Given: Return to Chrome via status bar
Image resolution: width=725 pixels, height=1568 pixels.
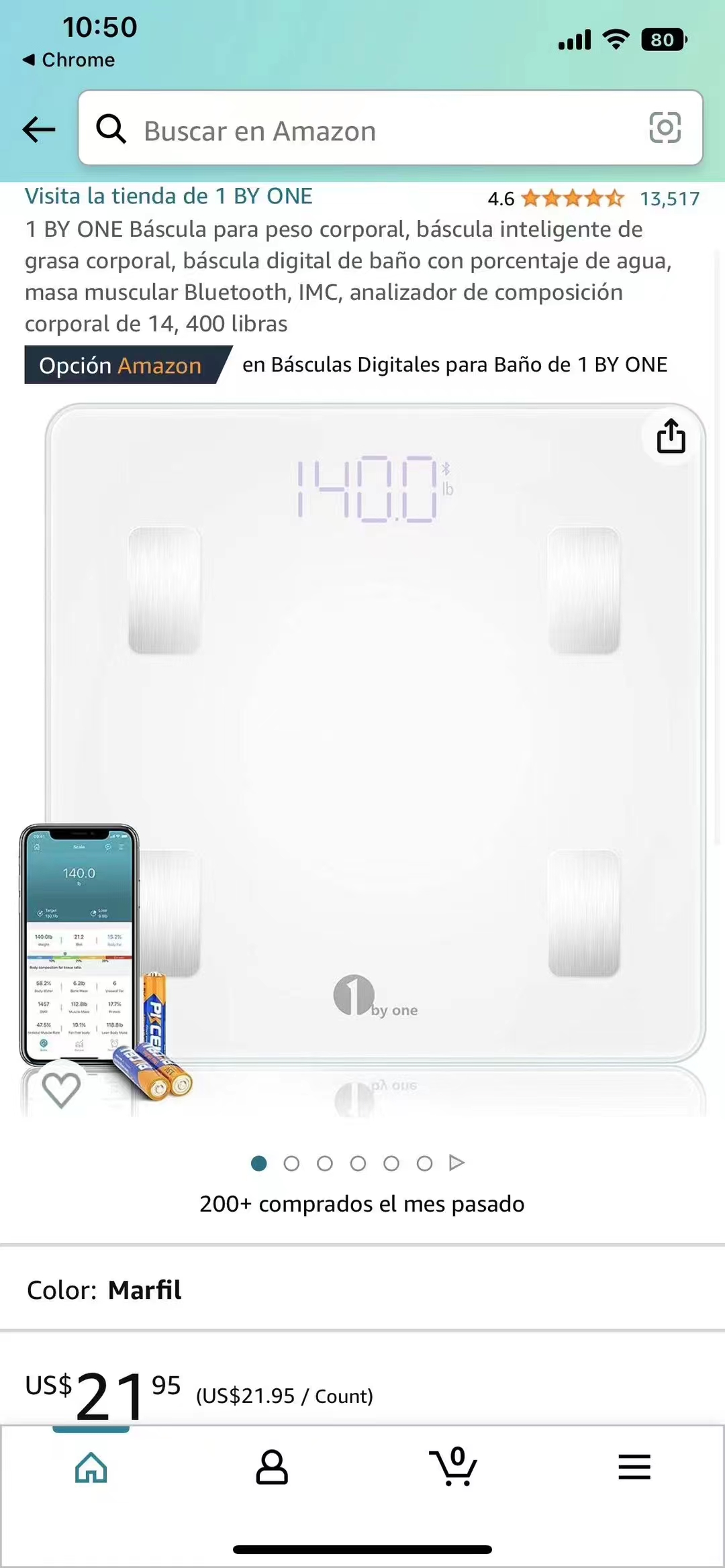Looking at the screenshot, I should pyautogui.click(x=68, y=60).
